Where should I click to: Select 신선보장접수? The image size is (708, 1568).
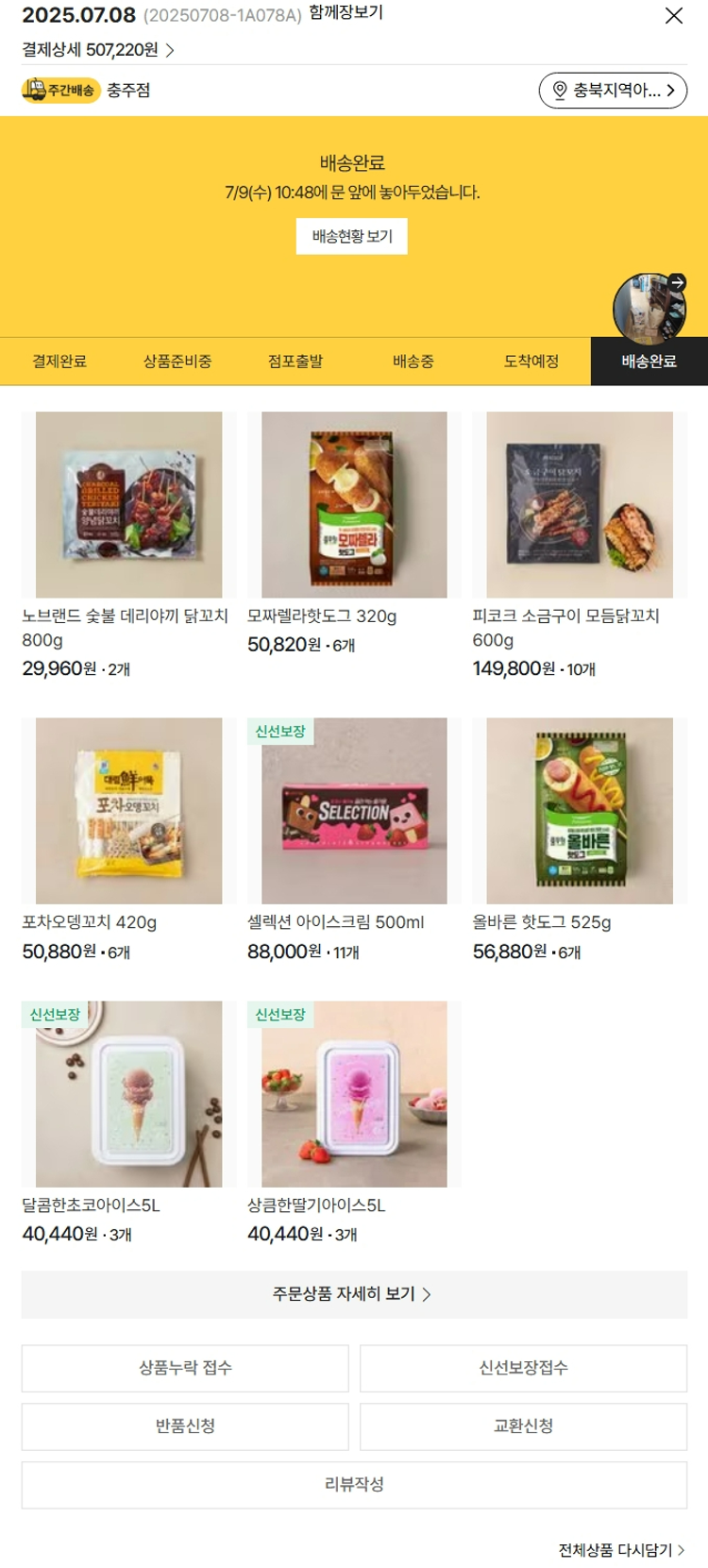(x=523, y=1368)
